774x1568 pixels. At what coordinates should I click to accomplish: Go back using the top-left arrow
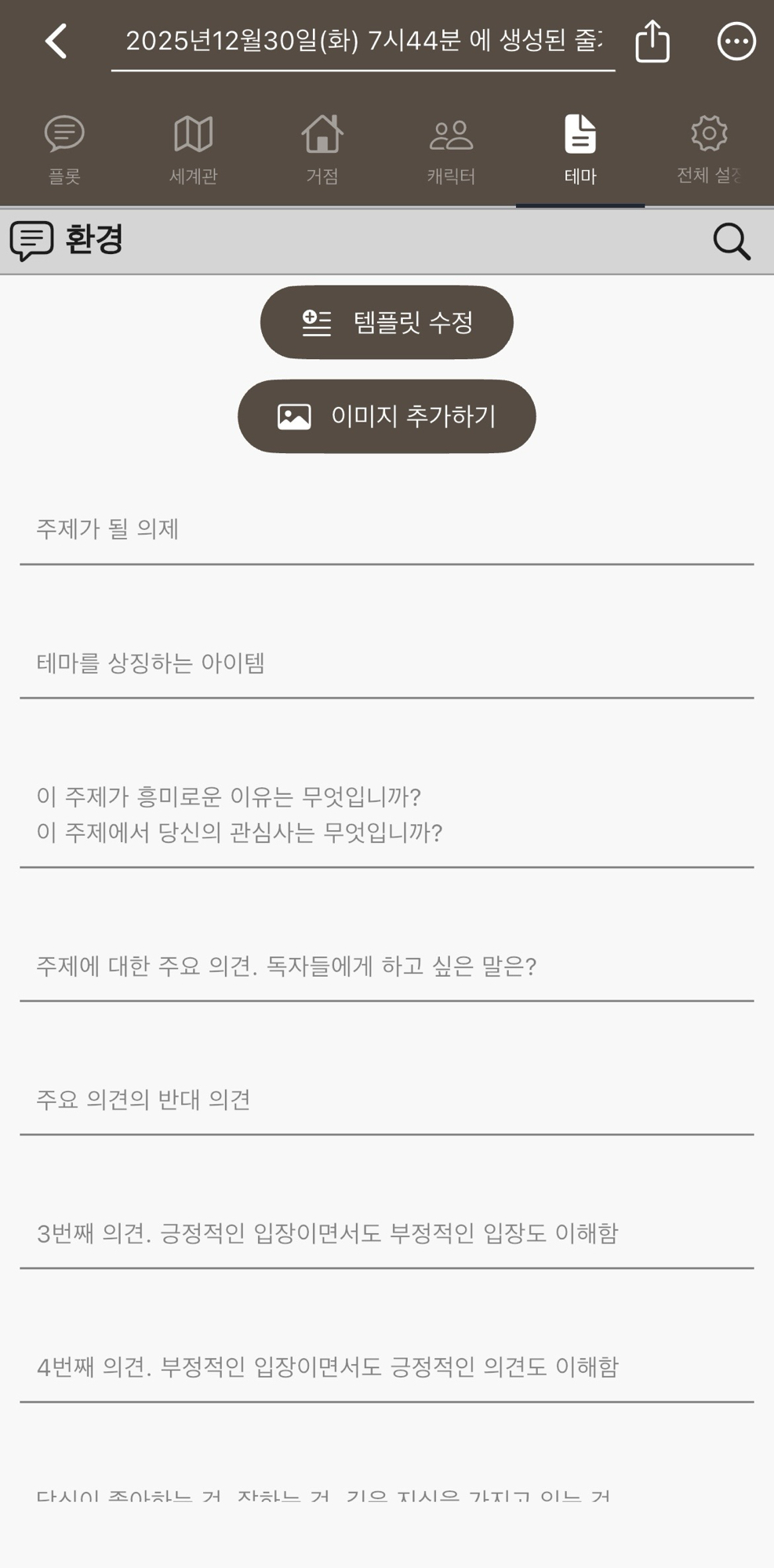[x=56, y=41]
